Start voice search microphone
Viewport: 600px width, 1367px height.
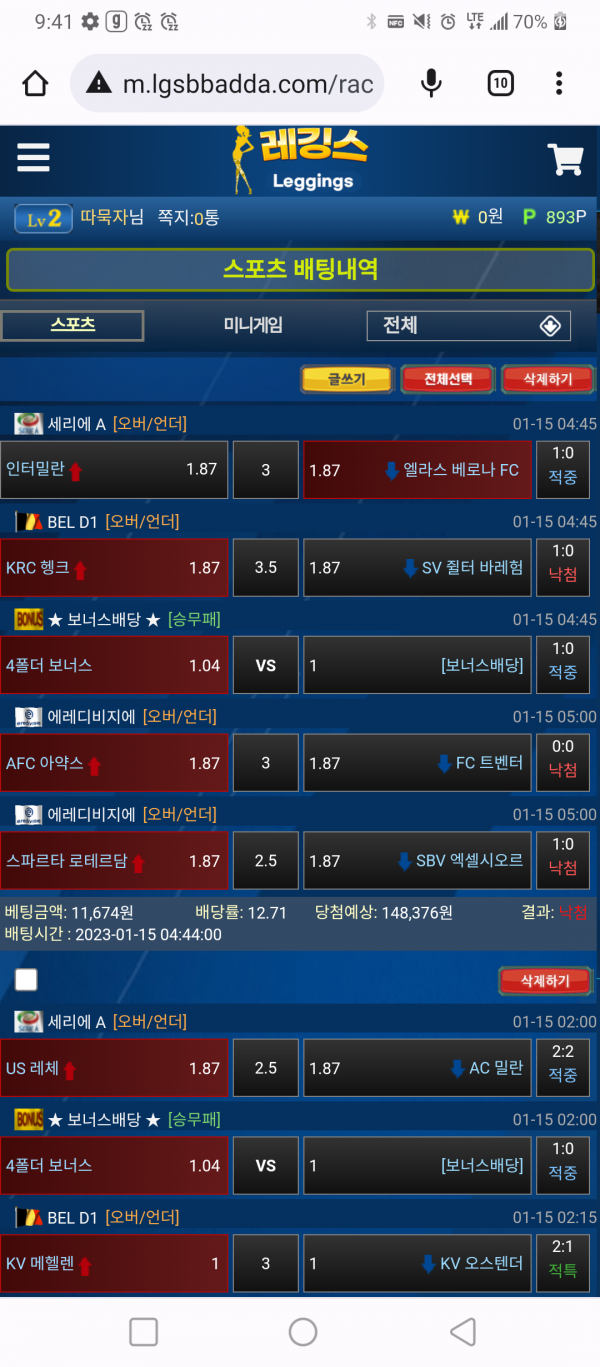431,83
